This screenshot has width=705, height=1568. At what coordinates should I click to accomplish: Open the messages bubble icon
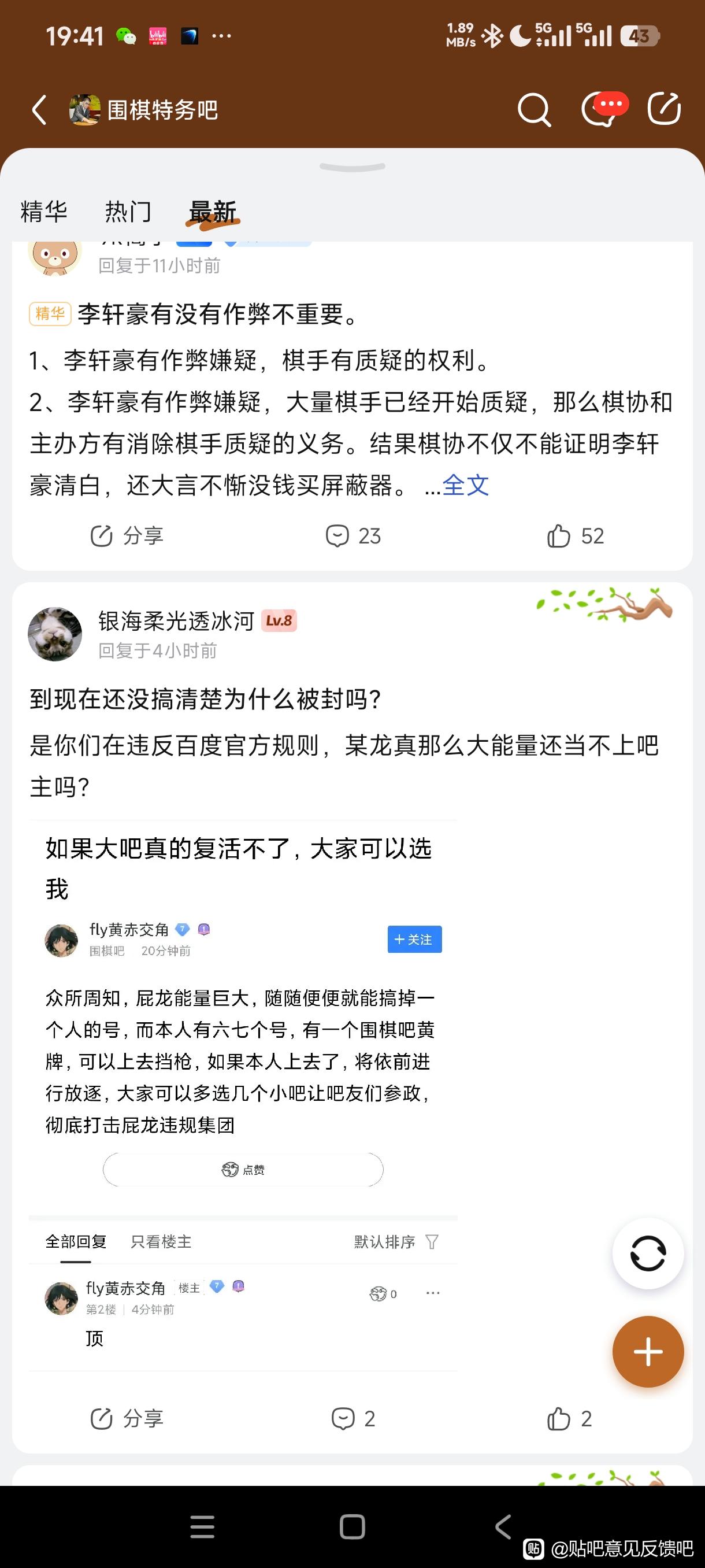click(604, 109)
